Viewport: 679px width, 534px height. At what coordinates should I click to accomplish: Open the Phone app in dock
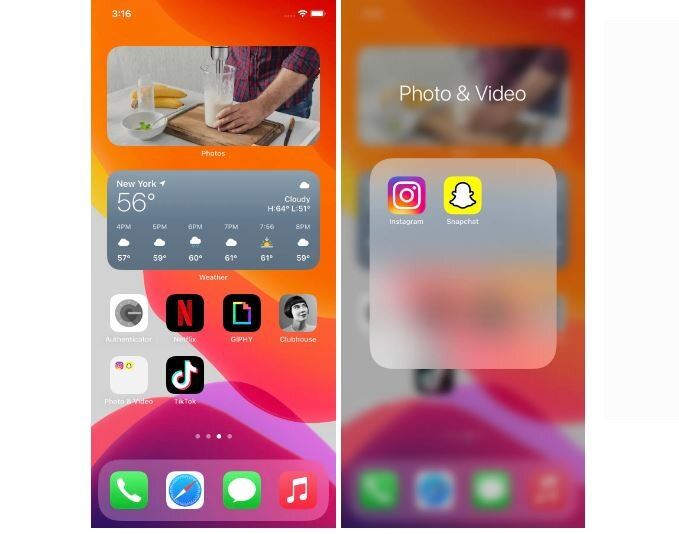point(129,490)
